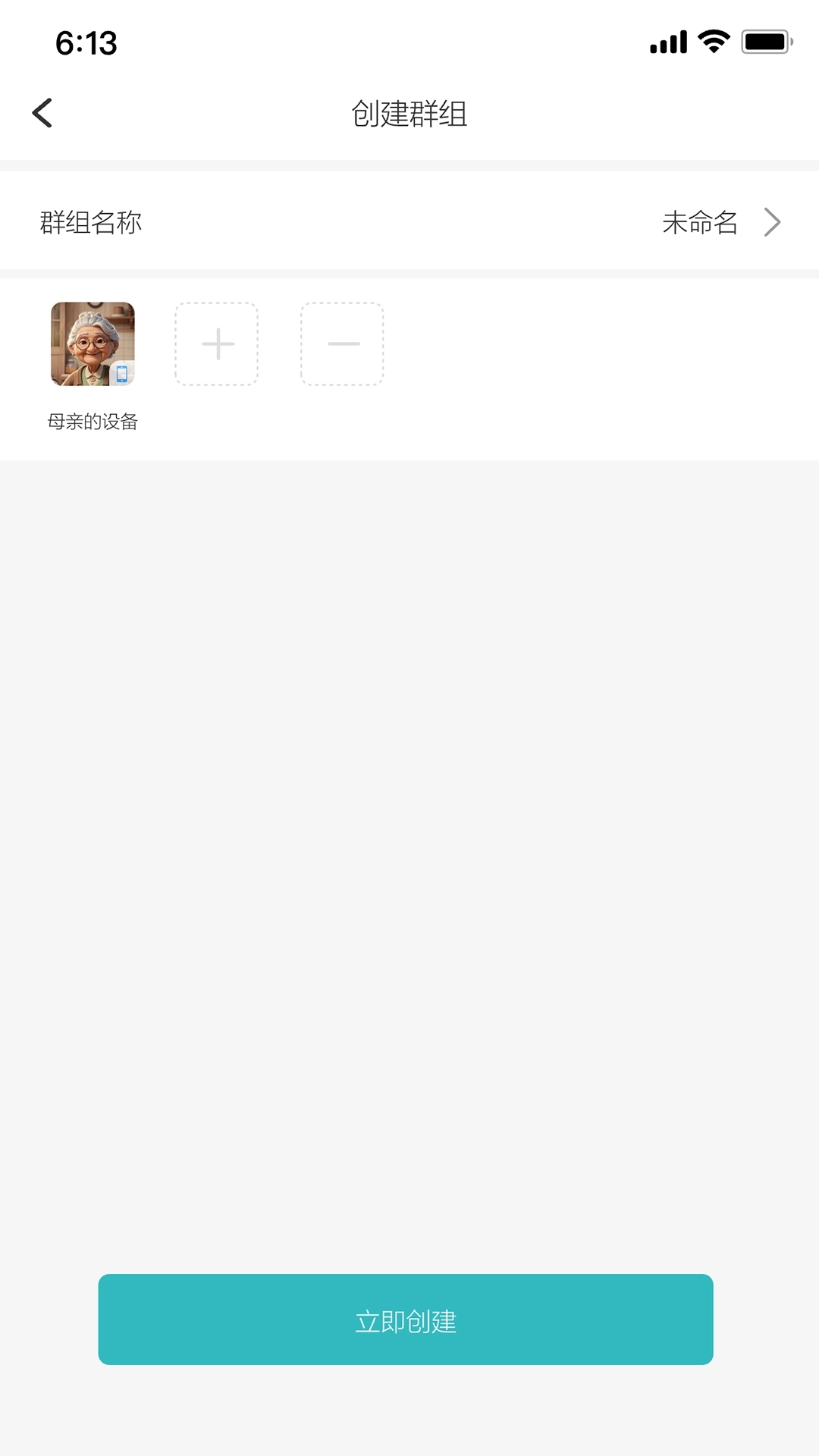This screenshot has width=819, height=1456.
Task: Open the 群组名称 row to rename the group
Action: click(409, 222)
